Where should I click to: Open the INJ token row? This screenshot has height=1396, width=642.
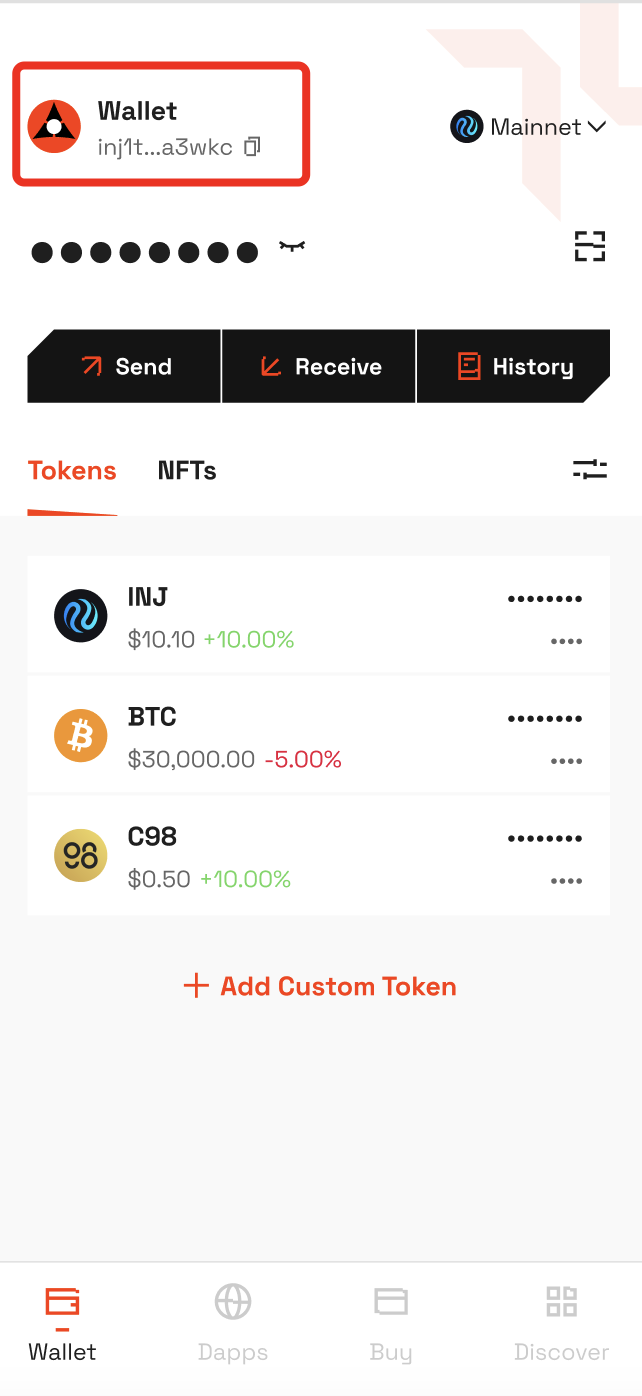point(319,616)
